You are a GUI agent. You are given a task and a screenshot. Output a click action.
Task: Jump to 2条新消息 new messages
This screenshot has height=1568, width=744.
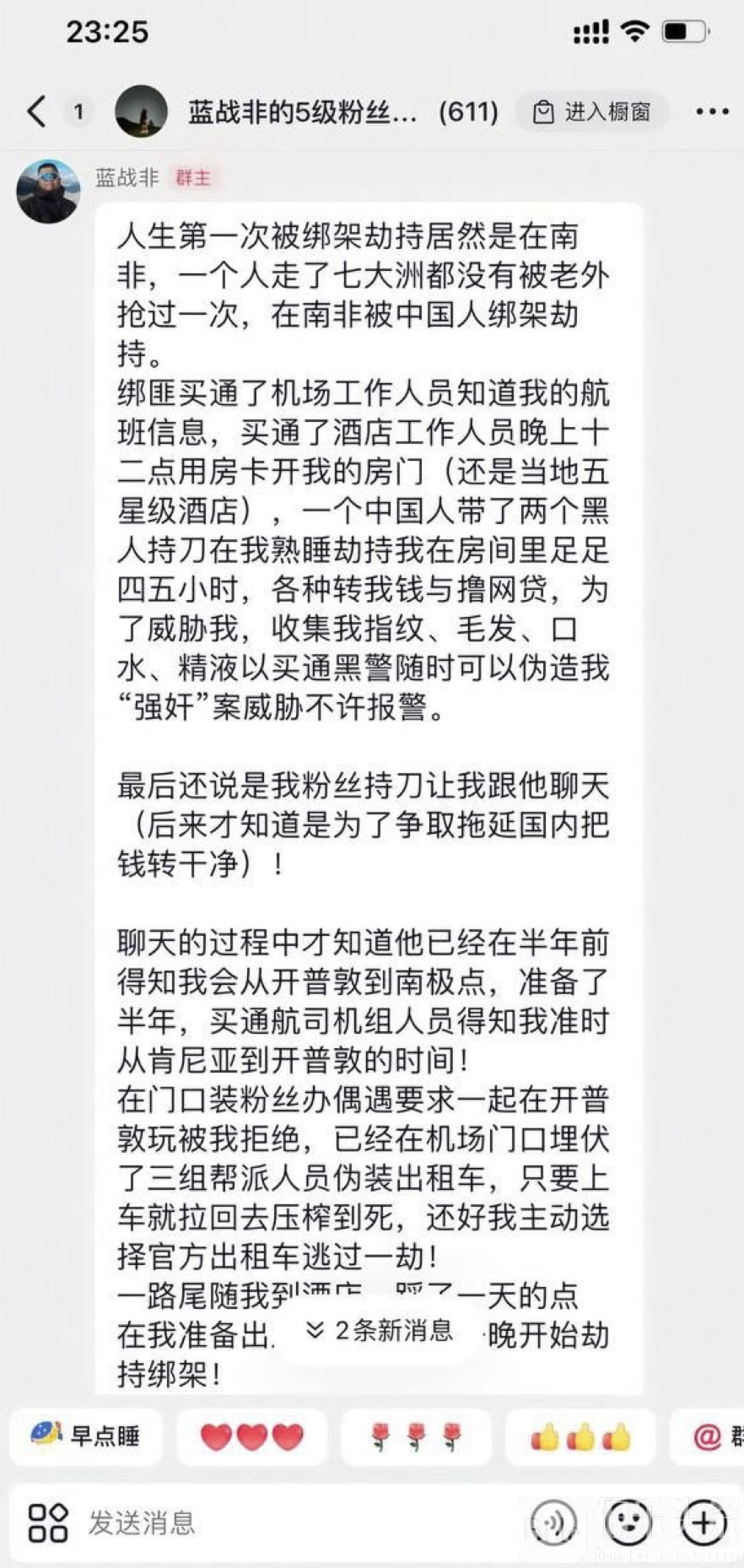[x=379, y=1331]
